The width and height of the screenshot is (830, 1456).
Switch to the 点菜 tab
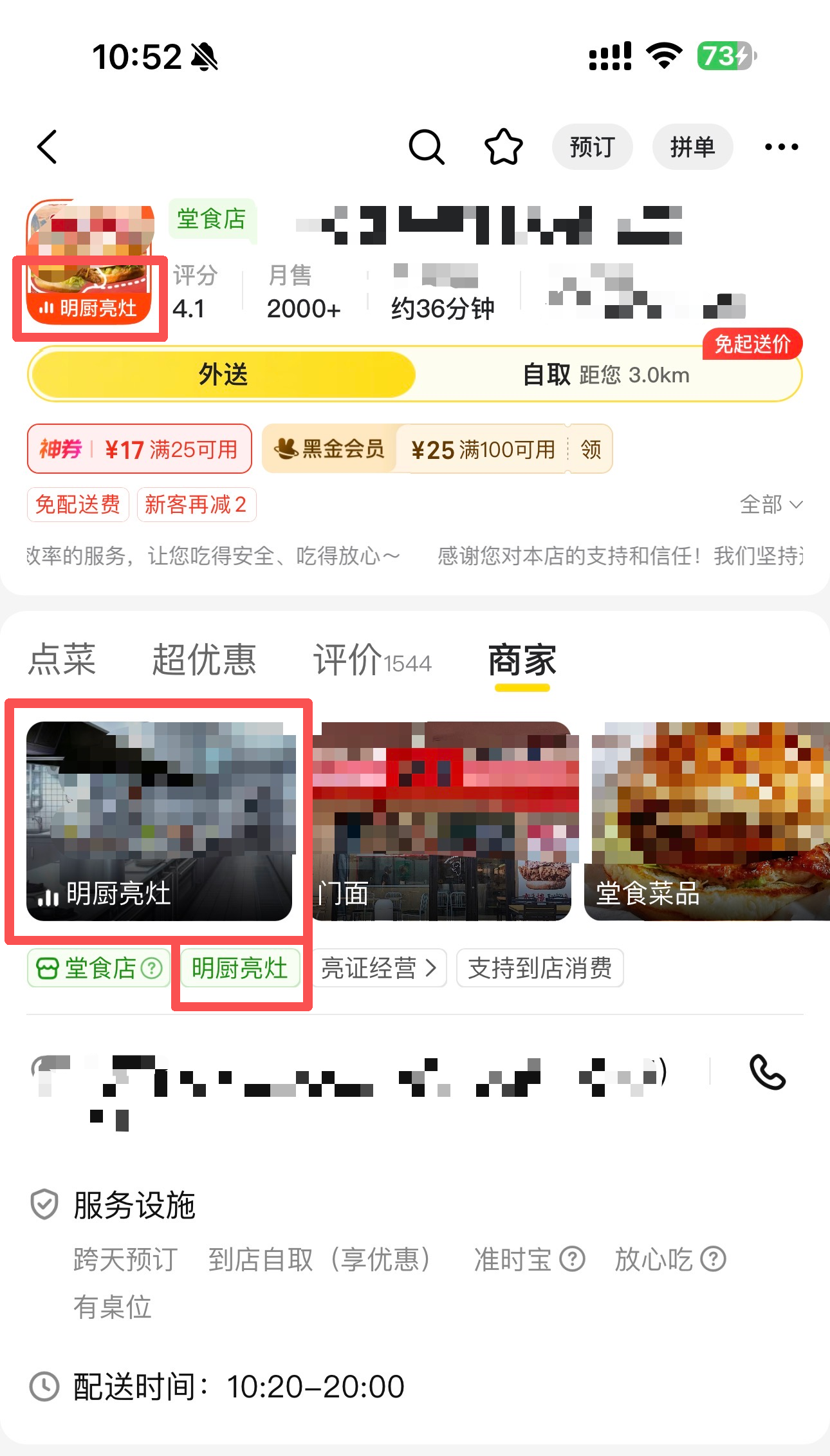[x=62, y=660]
